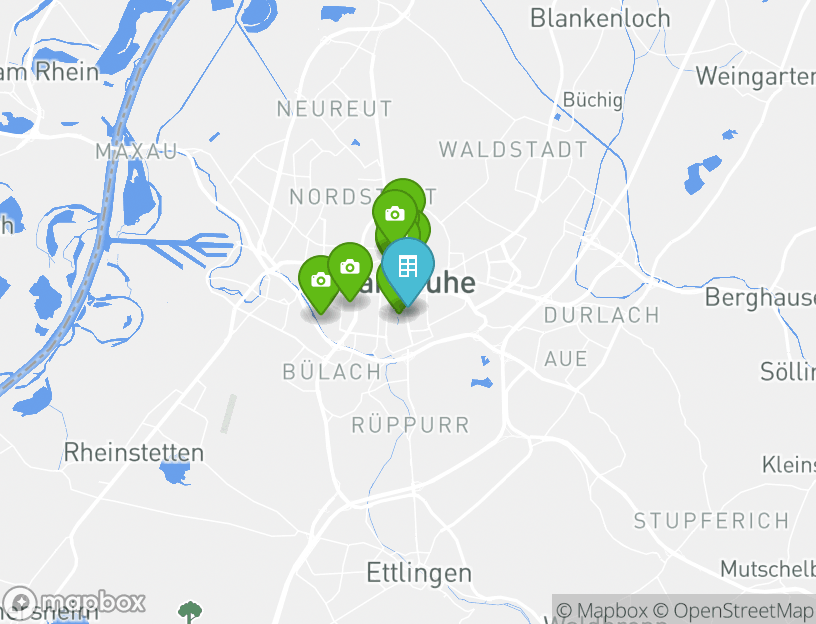
Task: Open the © OpenStreetMap attribution link
Action: (734, 610)
